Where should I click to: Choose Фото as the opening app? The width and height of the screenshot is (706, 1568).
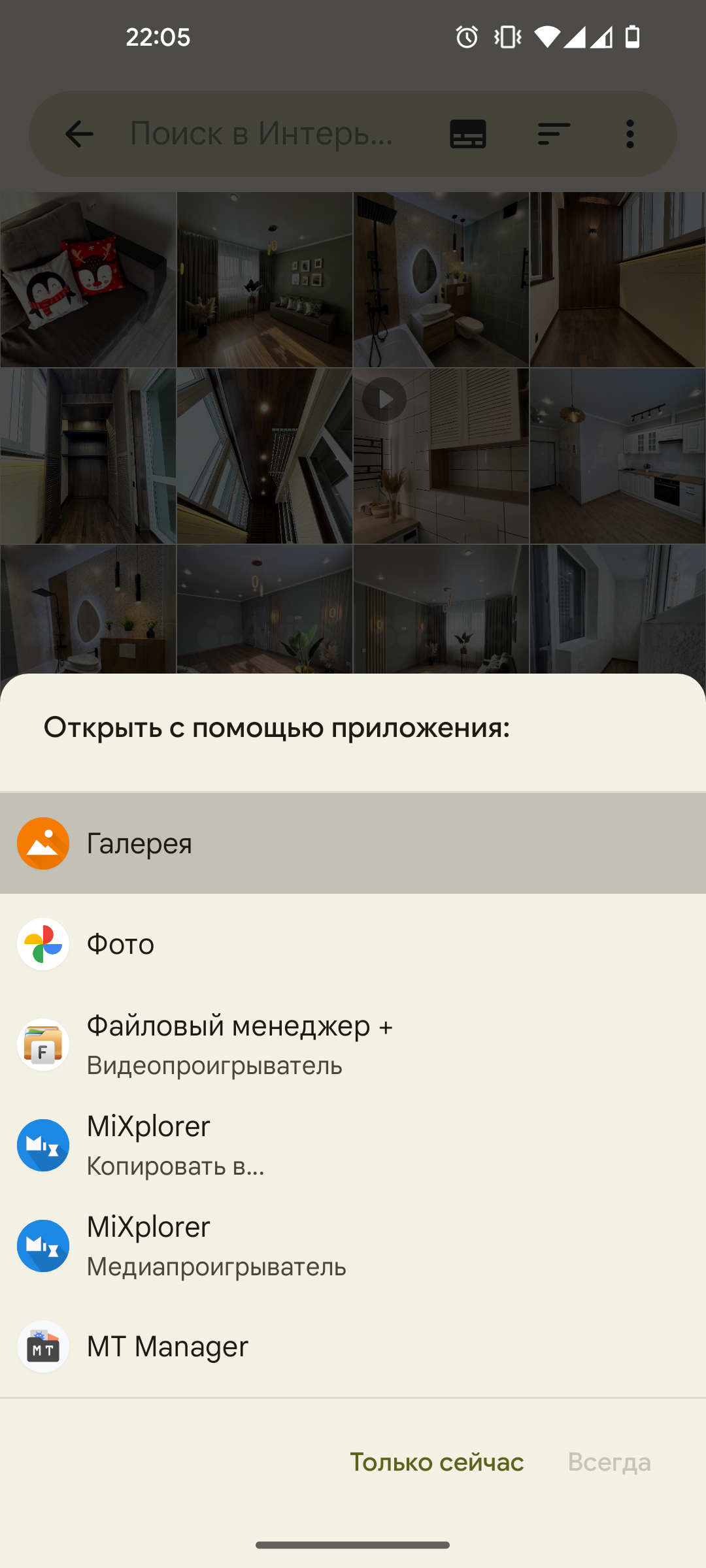(353, 943)
